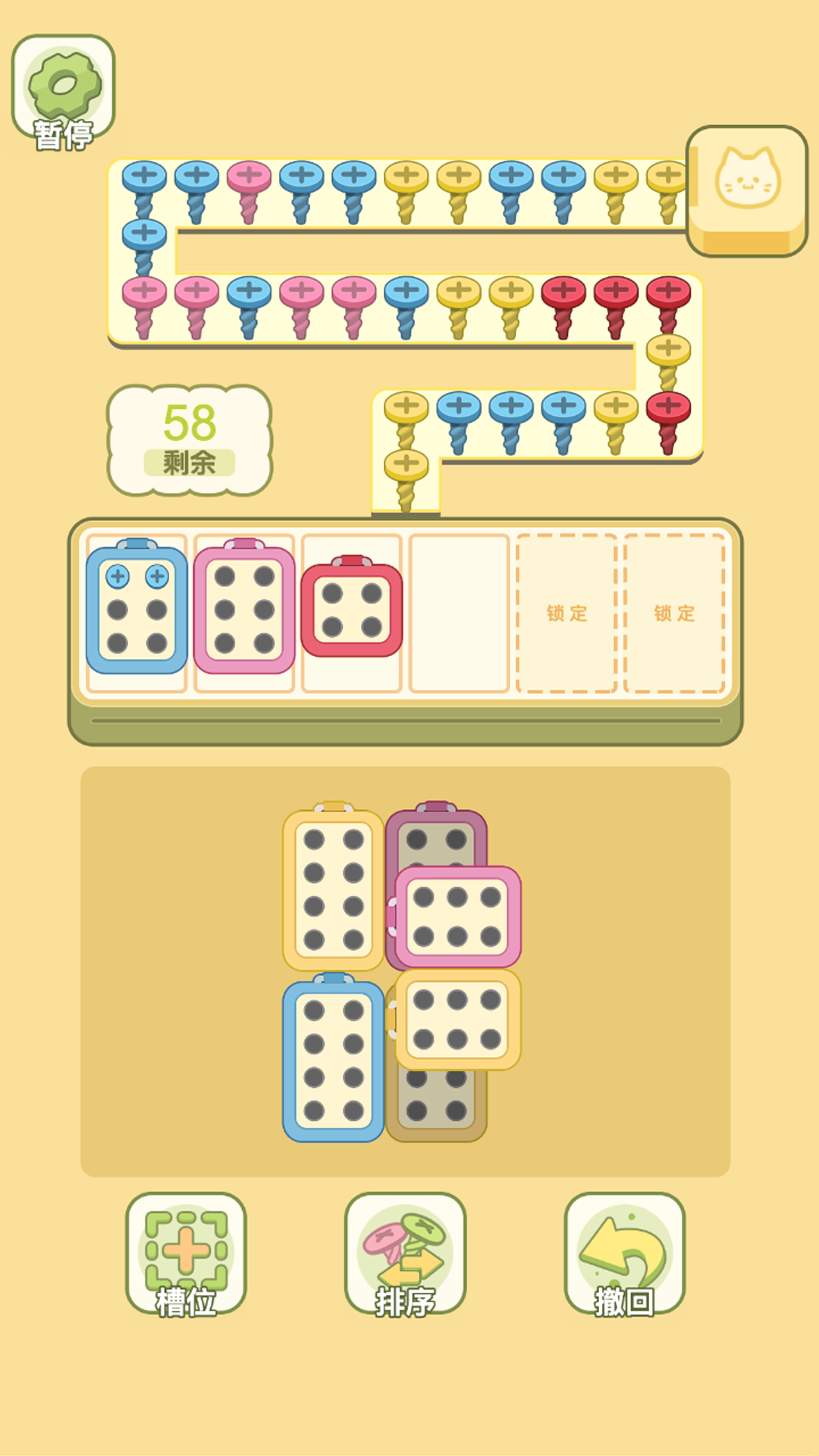Select the tall yellow eight-hole box
The image size is (819, 1456).
pos(334,890)
